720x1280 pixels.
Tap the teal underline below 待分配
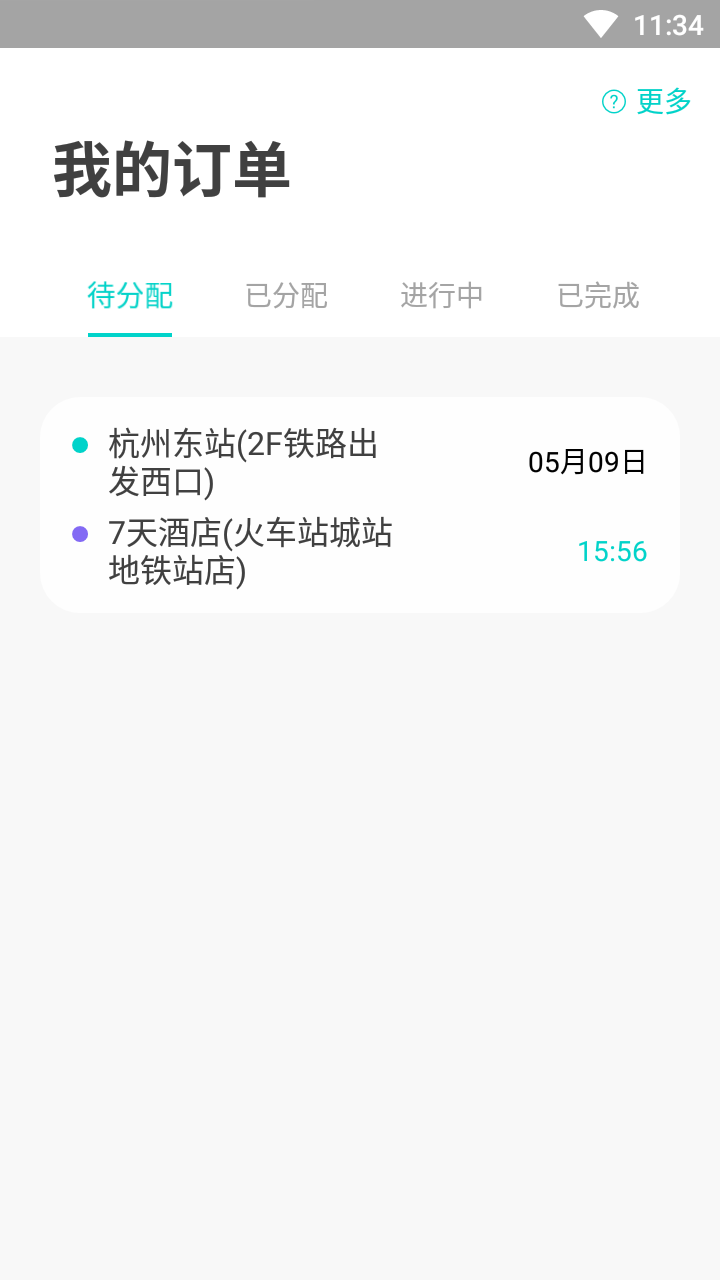tap(130, 337)
